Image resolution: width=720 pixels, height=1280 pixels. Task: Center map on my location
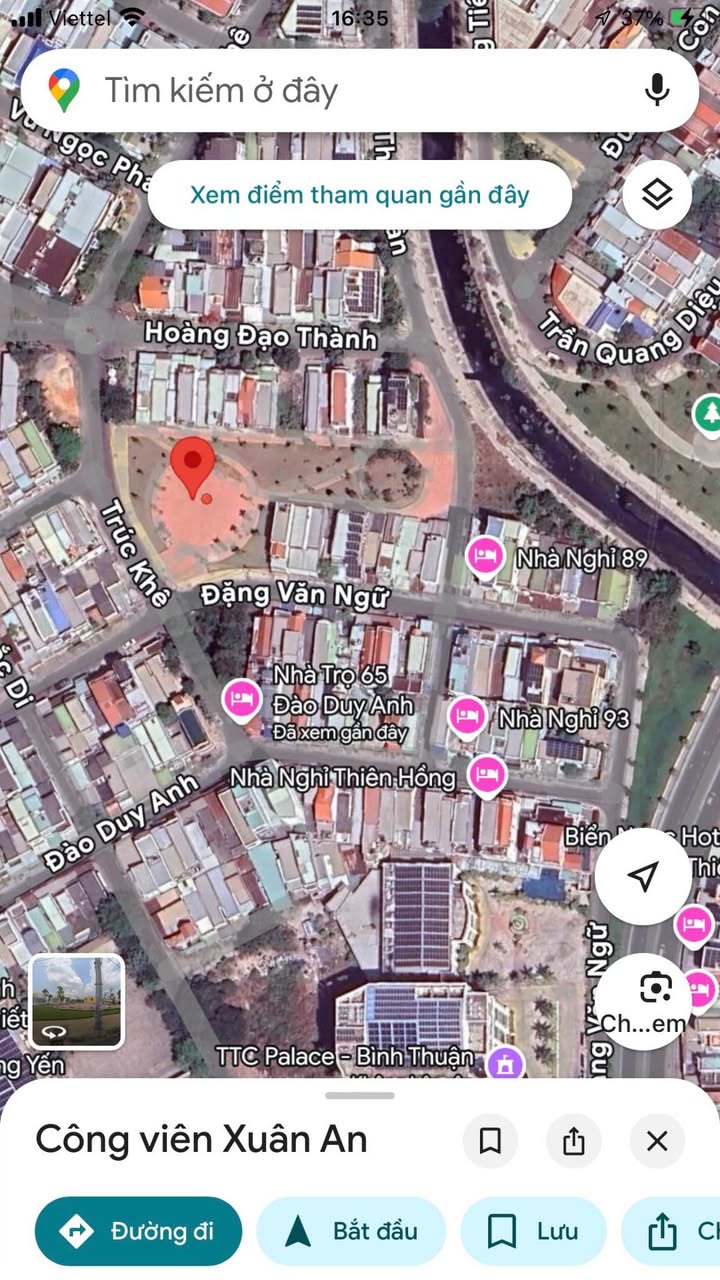pyautogui.click(x=643, y=876)
